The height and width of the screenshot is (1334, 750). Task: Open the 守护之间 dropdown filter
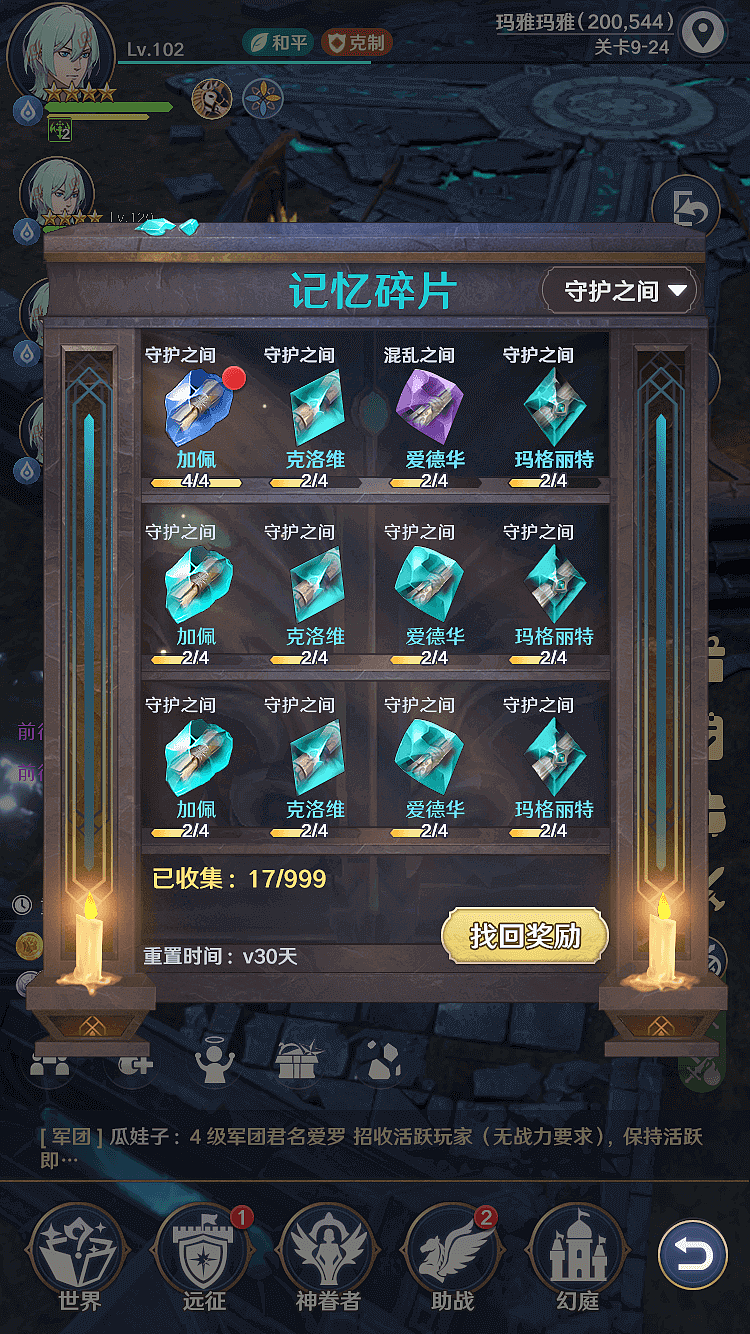coord(619,291)
